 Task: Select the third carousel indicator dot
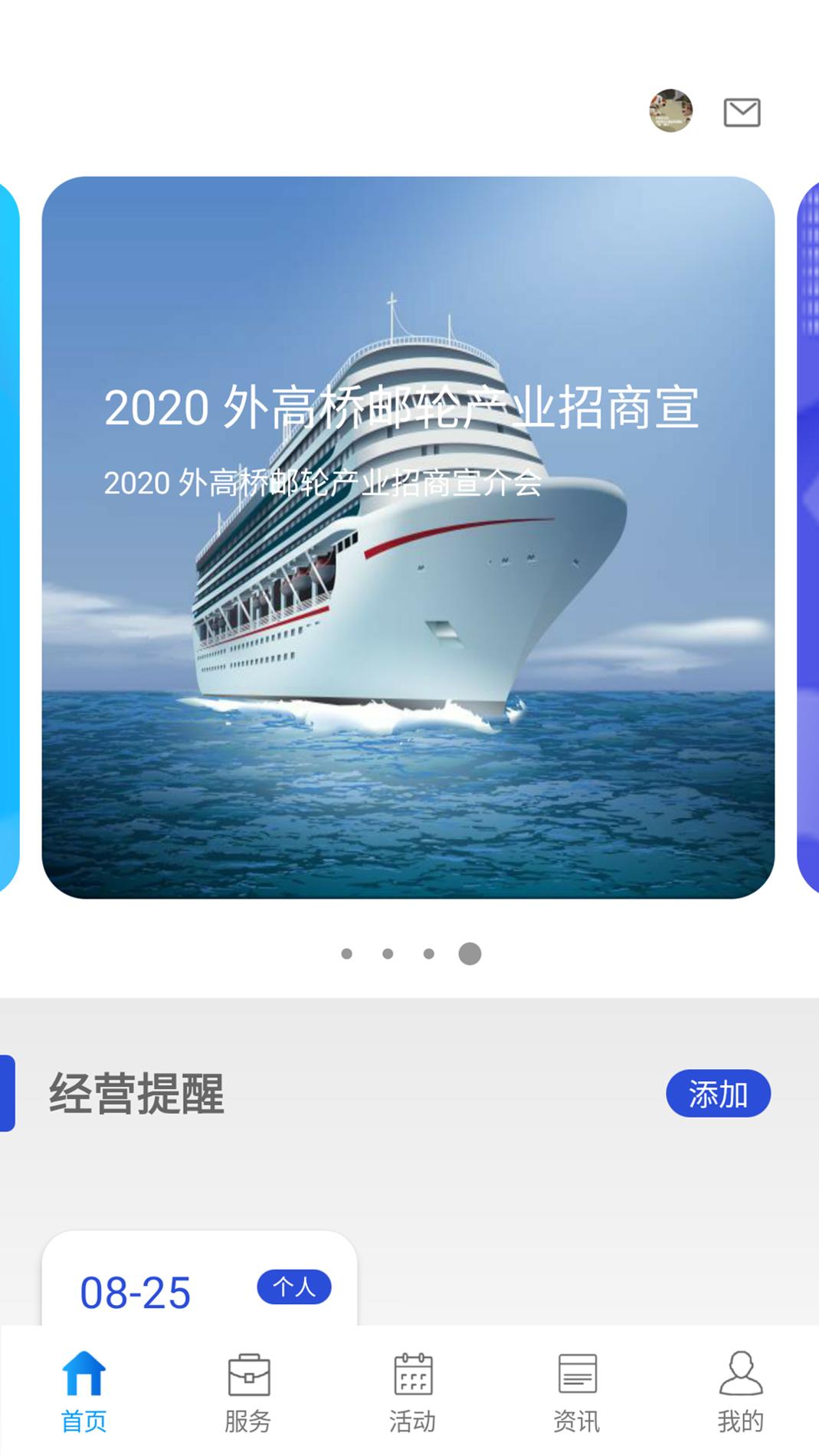[427, 953]
